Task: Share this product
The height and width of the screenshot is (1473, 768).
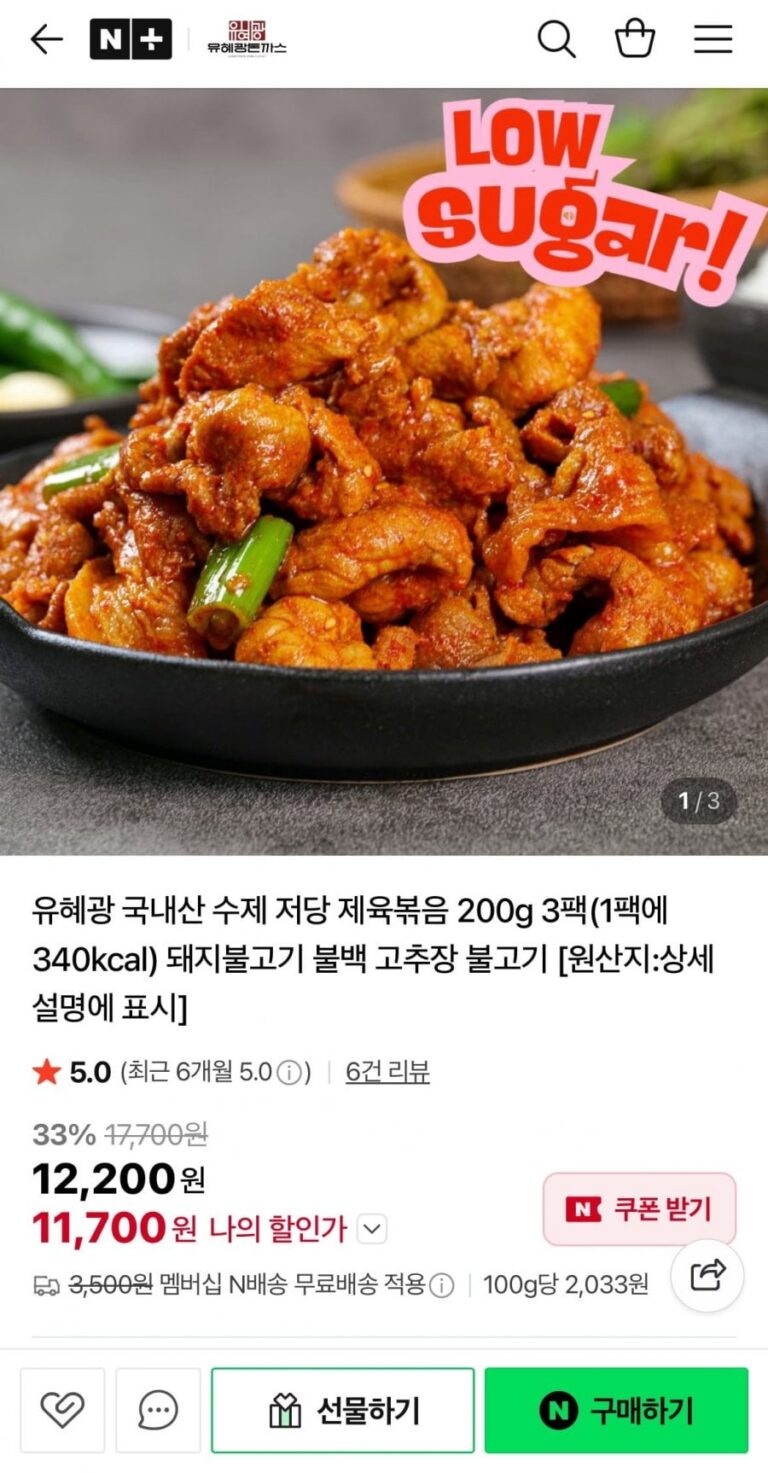Action: (707, 1275)
